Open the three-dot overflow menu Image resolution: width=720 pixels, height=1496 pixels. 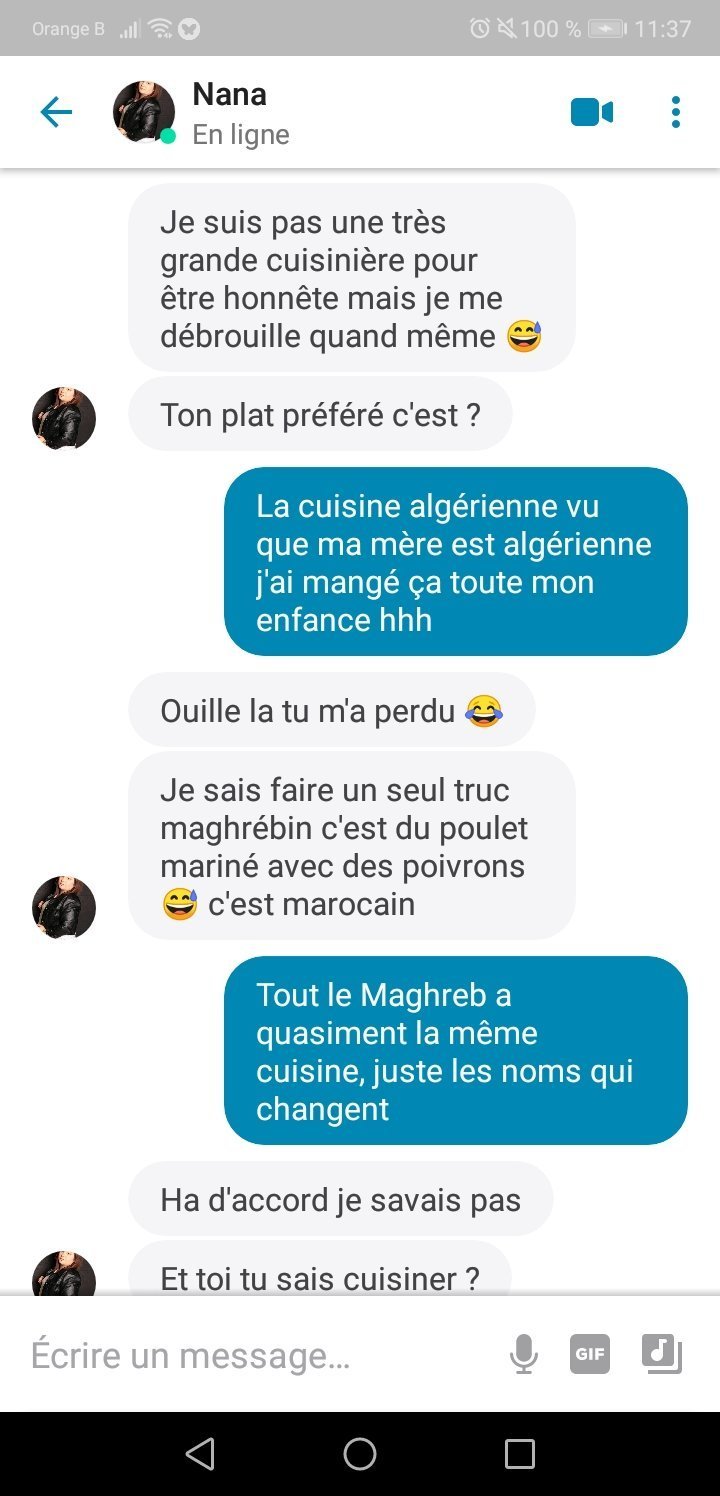pyautogui.click(x=676, y=112)
